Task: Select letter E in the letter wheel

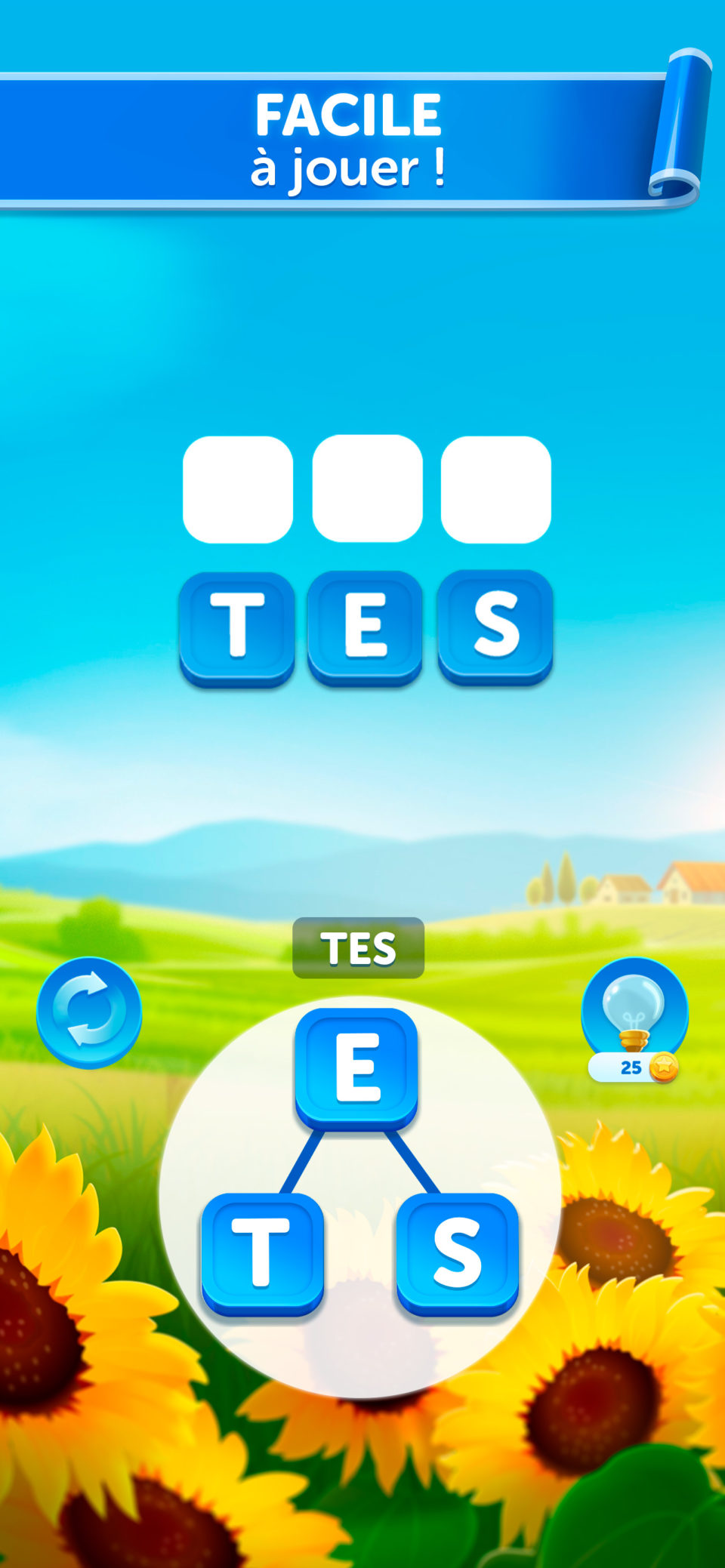Action: 356,1068
